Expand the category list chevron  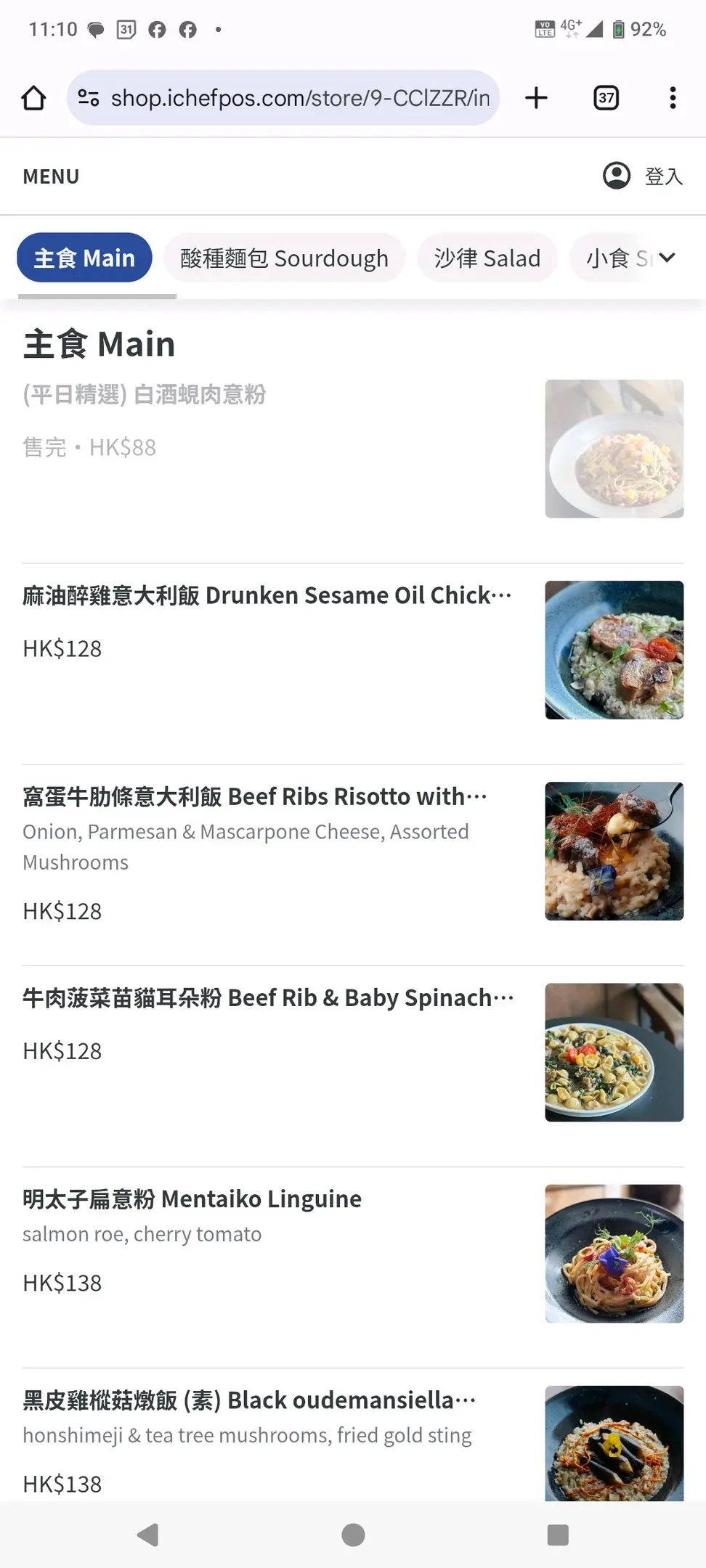[x=668, y=258]
